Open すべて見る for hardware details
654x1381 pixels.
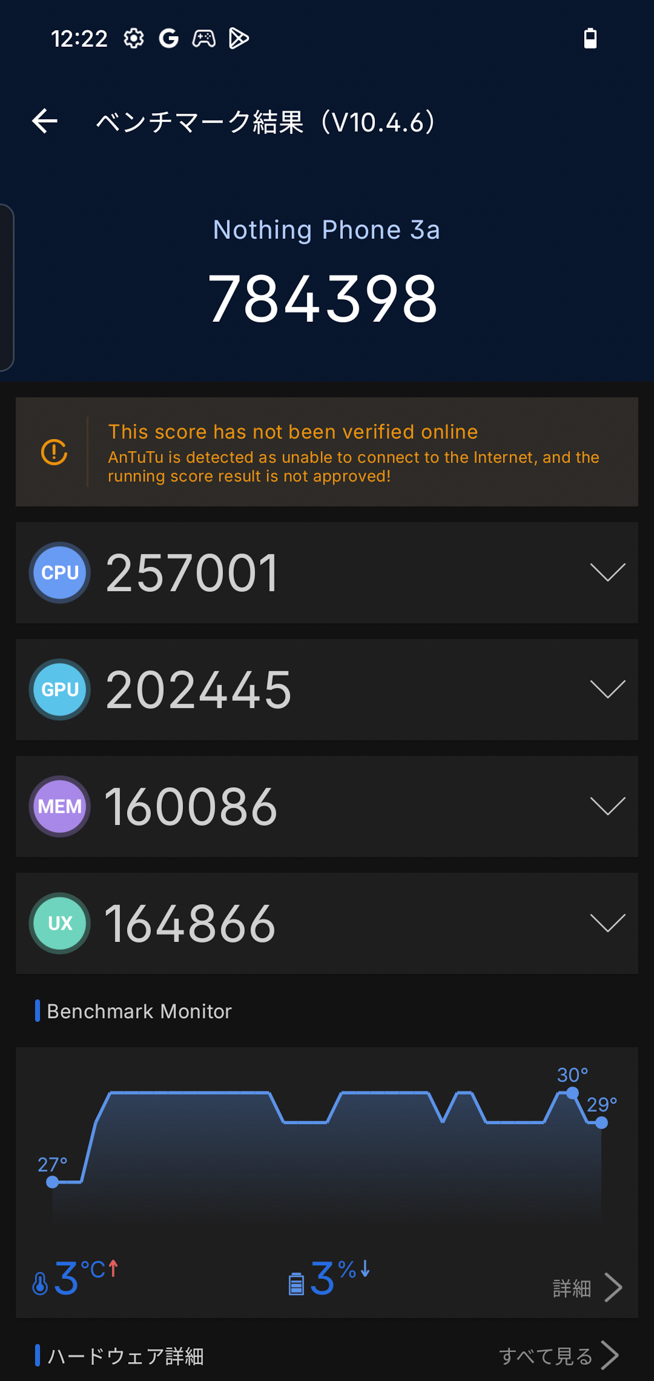tap(559, 1356)
